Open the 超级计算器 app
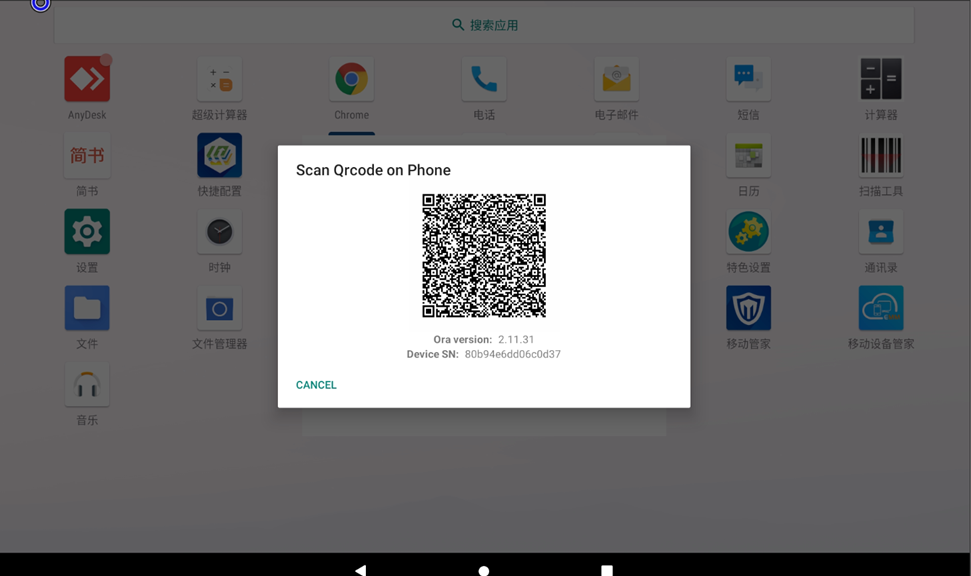 [219, 80]
